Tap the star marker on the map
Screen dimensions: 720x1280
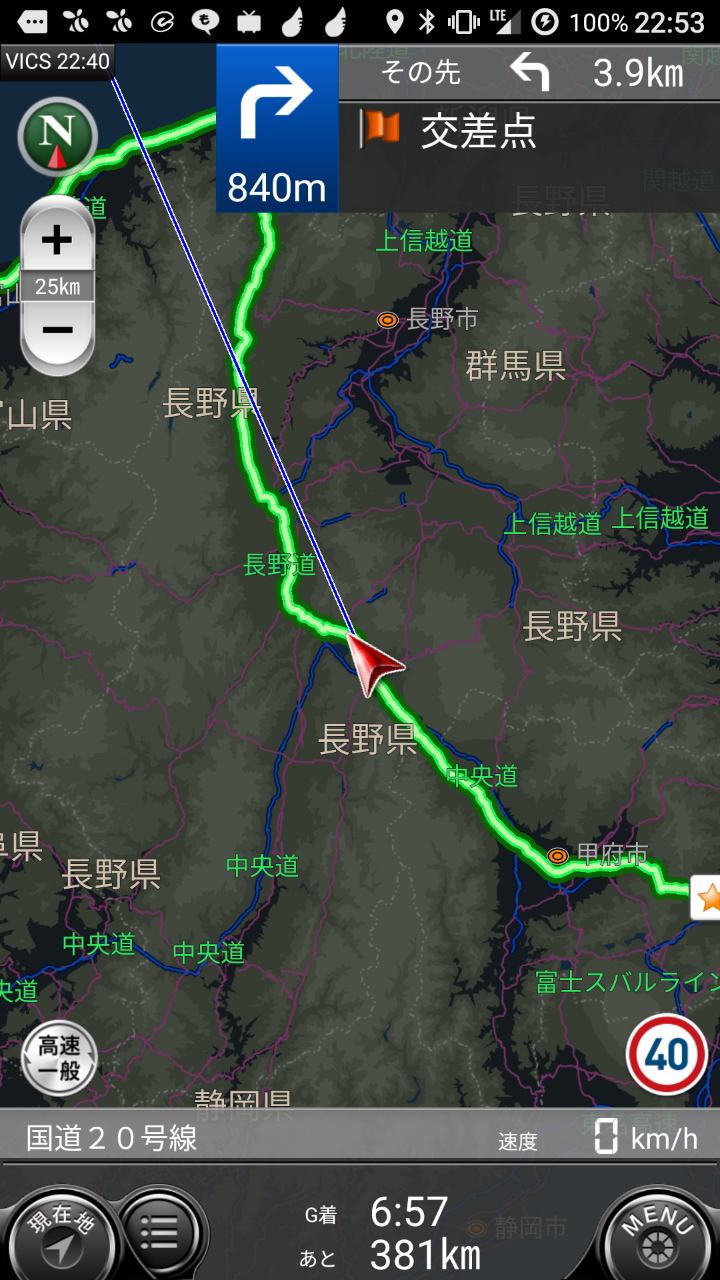707,898
